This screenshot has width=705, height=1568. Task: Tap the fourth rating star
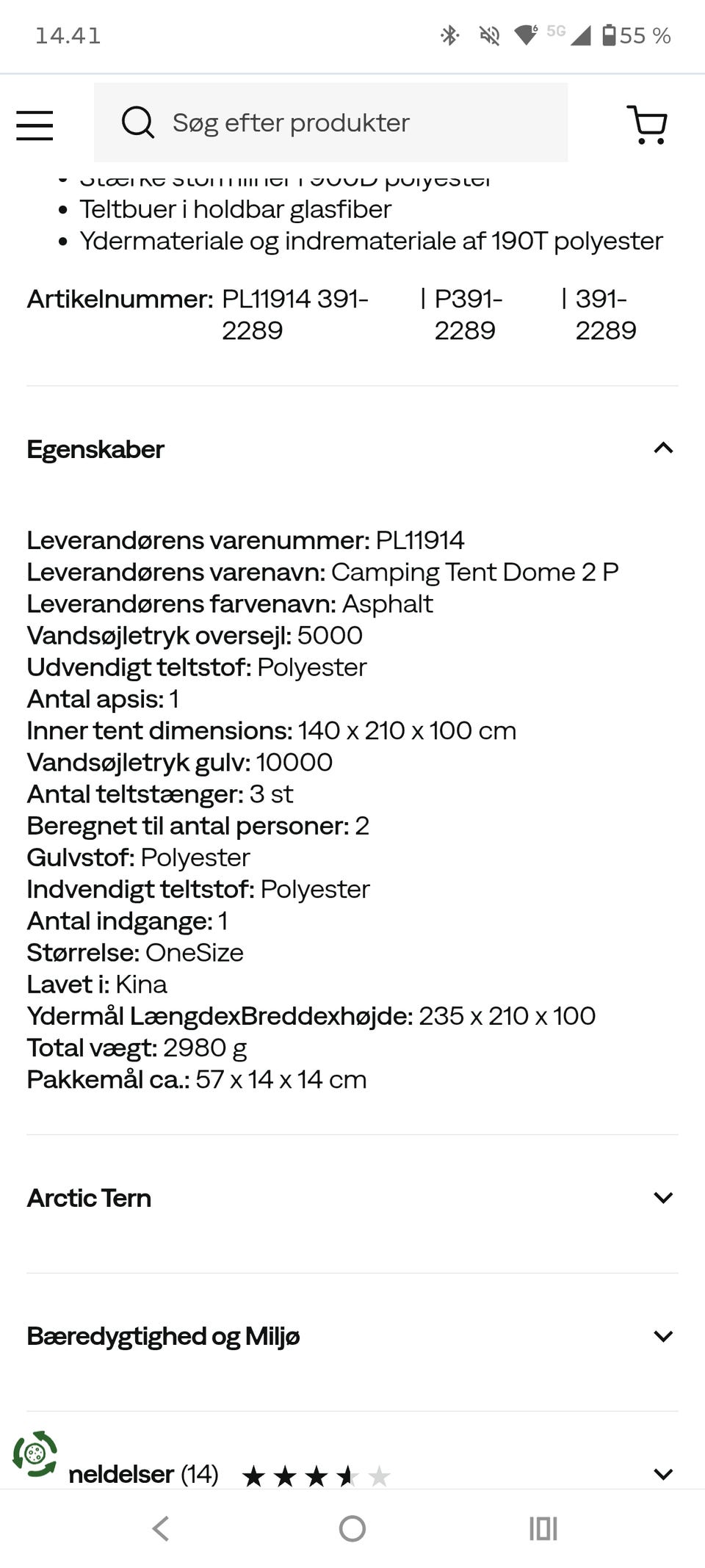(345, 1474)
